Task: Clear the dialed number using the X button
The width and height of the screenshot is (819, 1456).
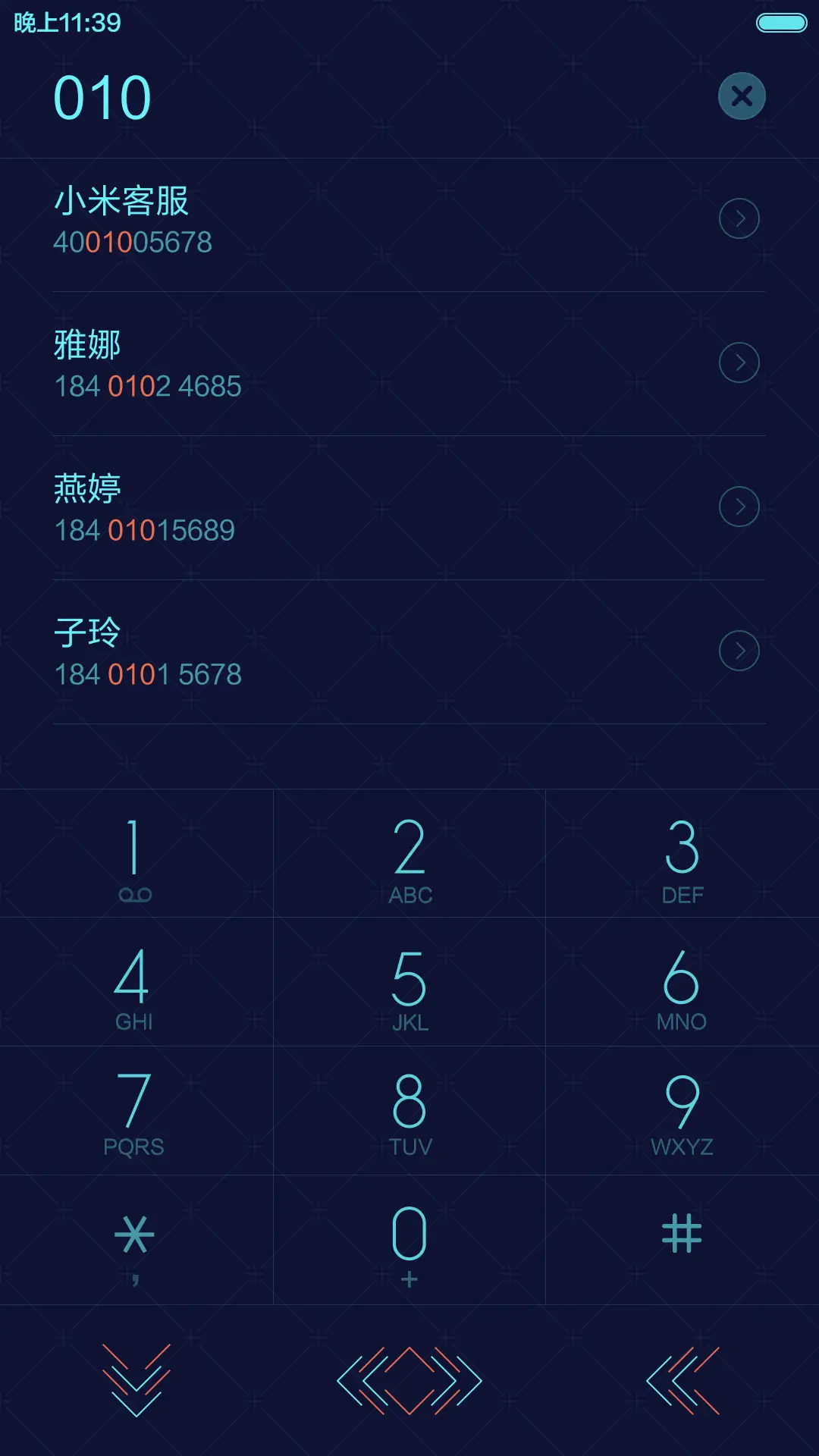Action: (741, 96)
